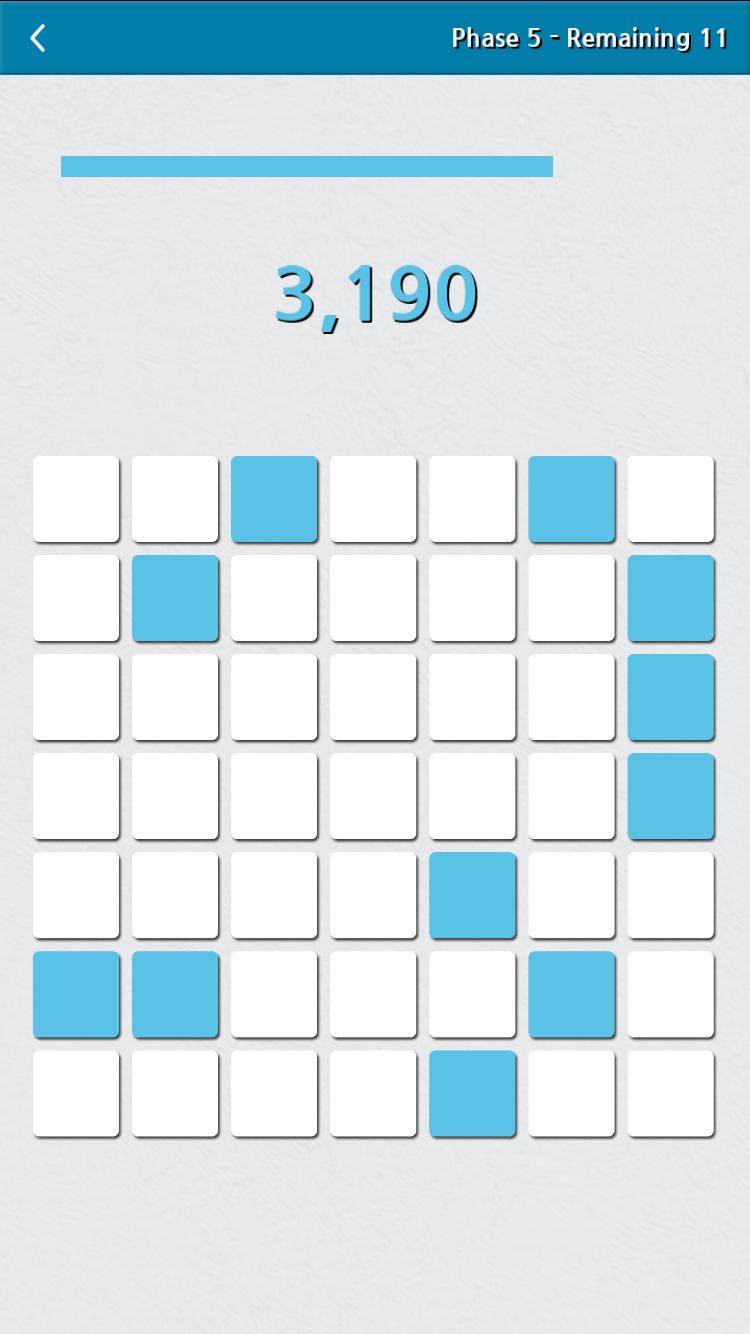Click the score reading 3,190
Screen dimensions: 750x1334
pyautogui.click(x=375, y=291)
